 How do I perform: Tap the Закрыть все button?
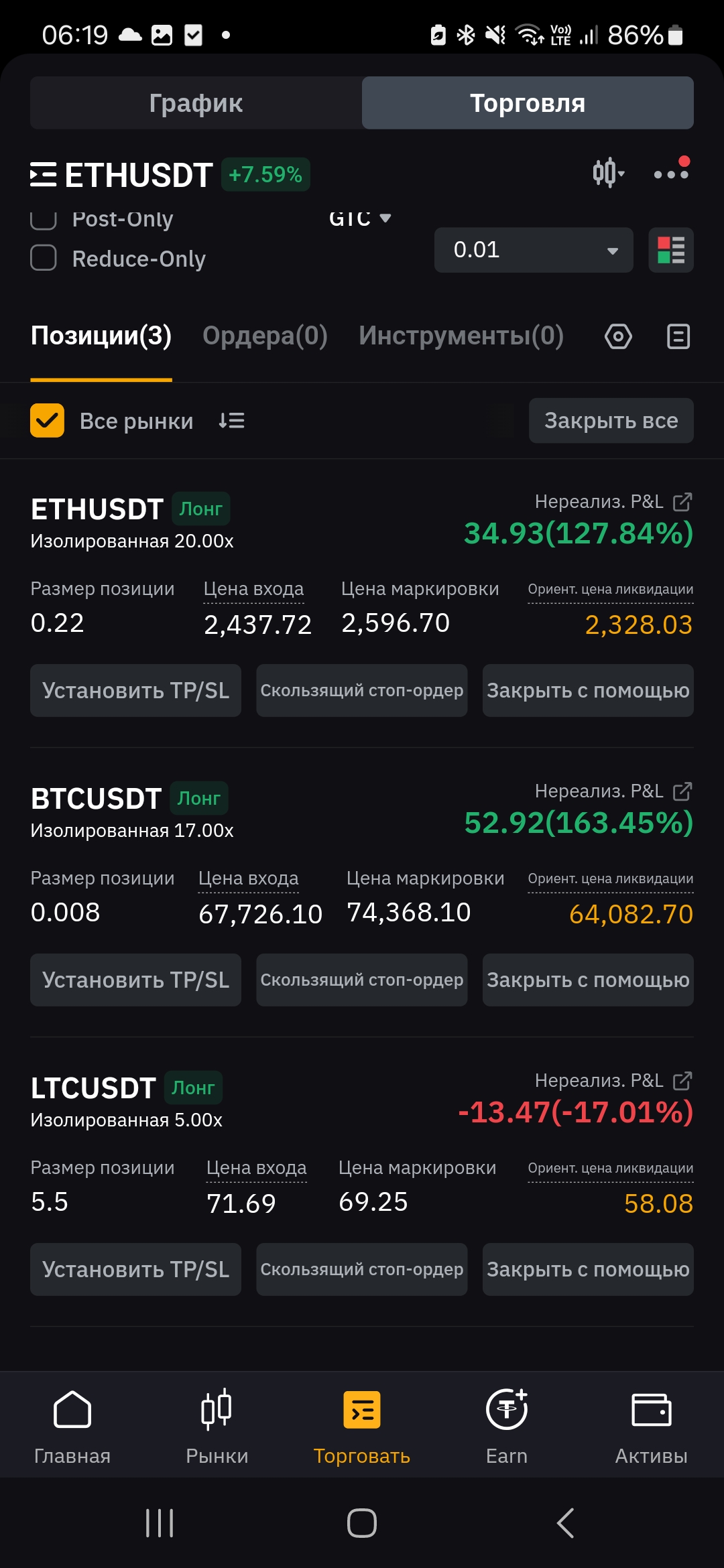(x=611, y=420)
